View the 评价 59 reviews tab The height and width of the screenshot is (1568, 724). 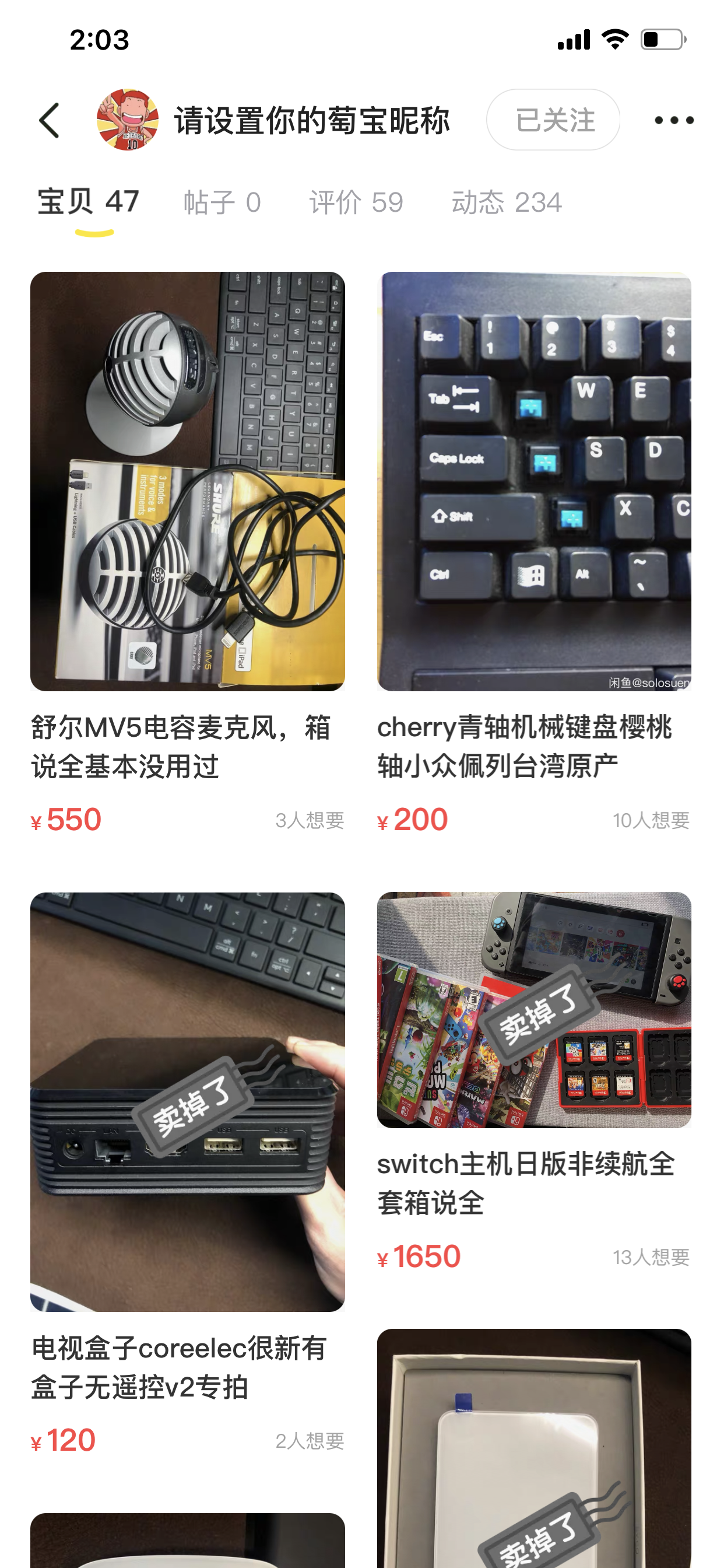coord(356,202)
